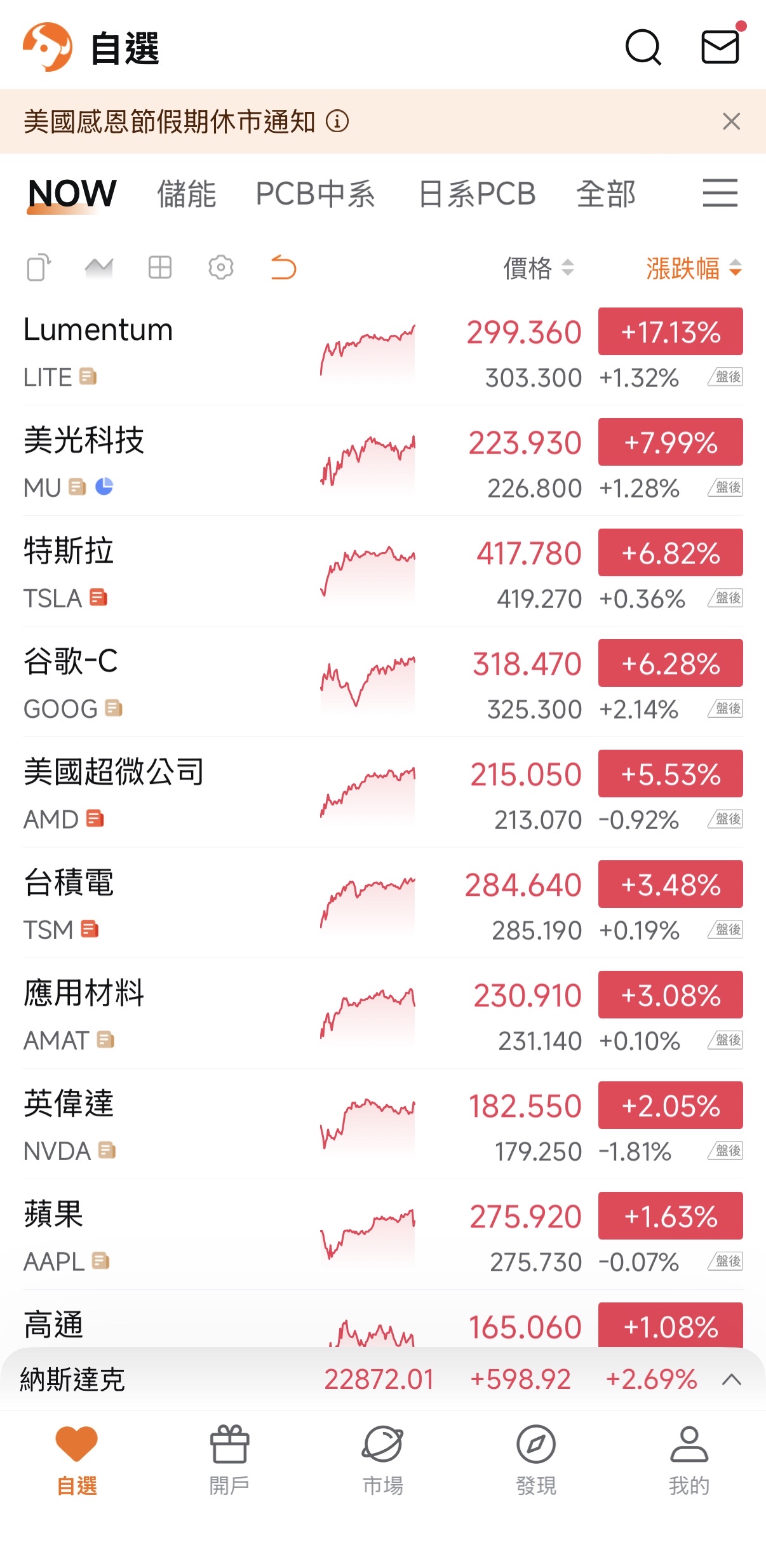Open the watchlist hamburger menu
The image size is (766, 1568).
click(720, 194)
